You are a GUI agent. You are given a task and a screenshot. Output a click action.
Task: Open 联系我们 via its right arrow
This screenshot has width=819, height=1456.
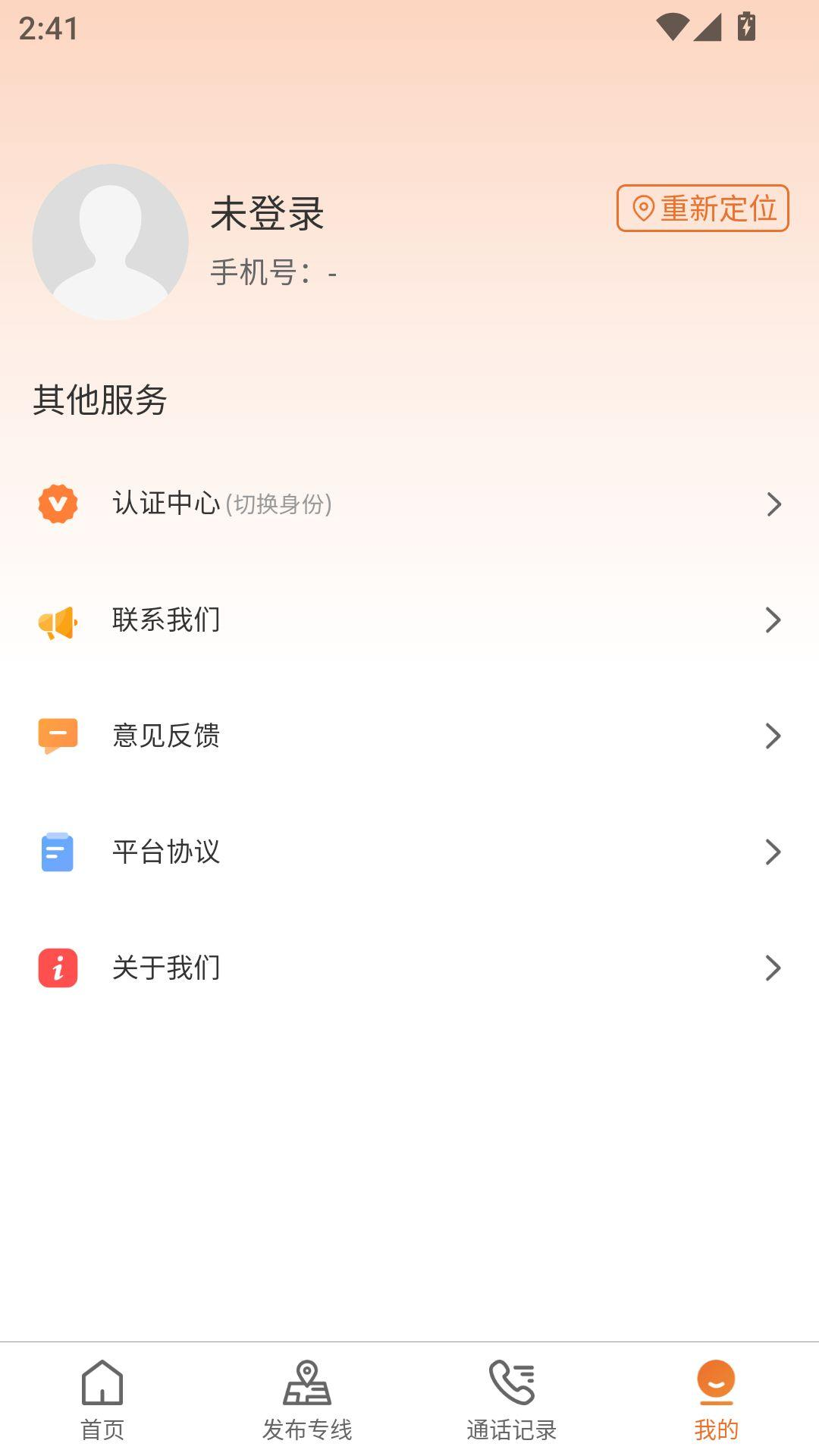tap(774, 620)
